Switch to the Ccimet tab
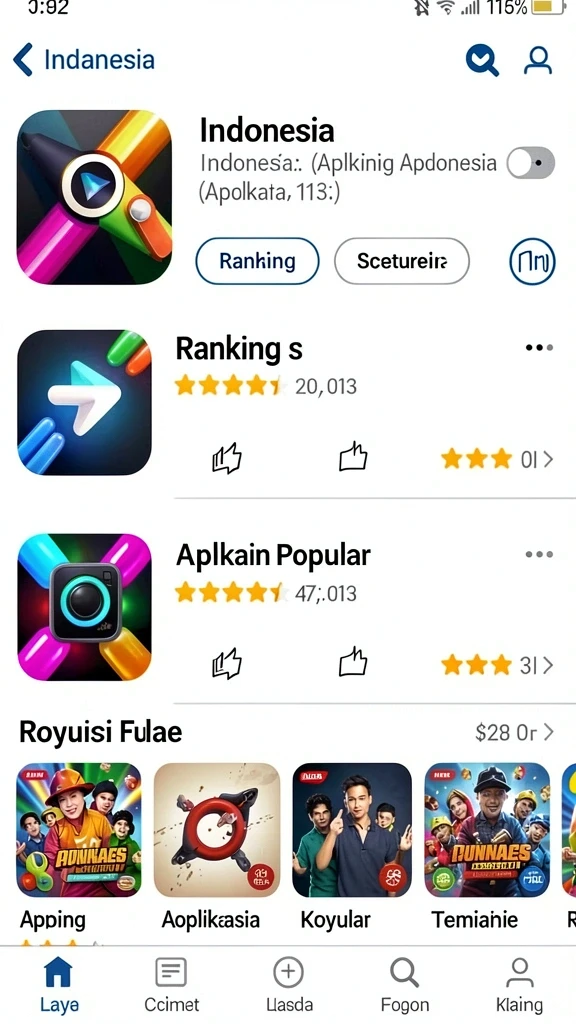This screenshot has width=576, height=1024. tap(172, 985)
